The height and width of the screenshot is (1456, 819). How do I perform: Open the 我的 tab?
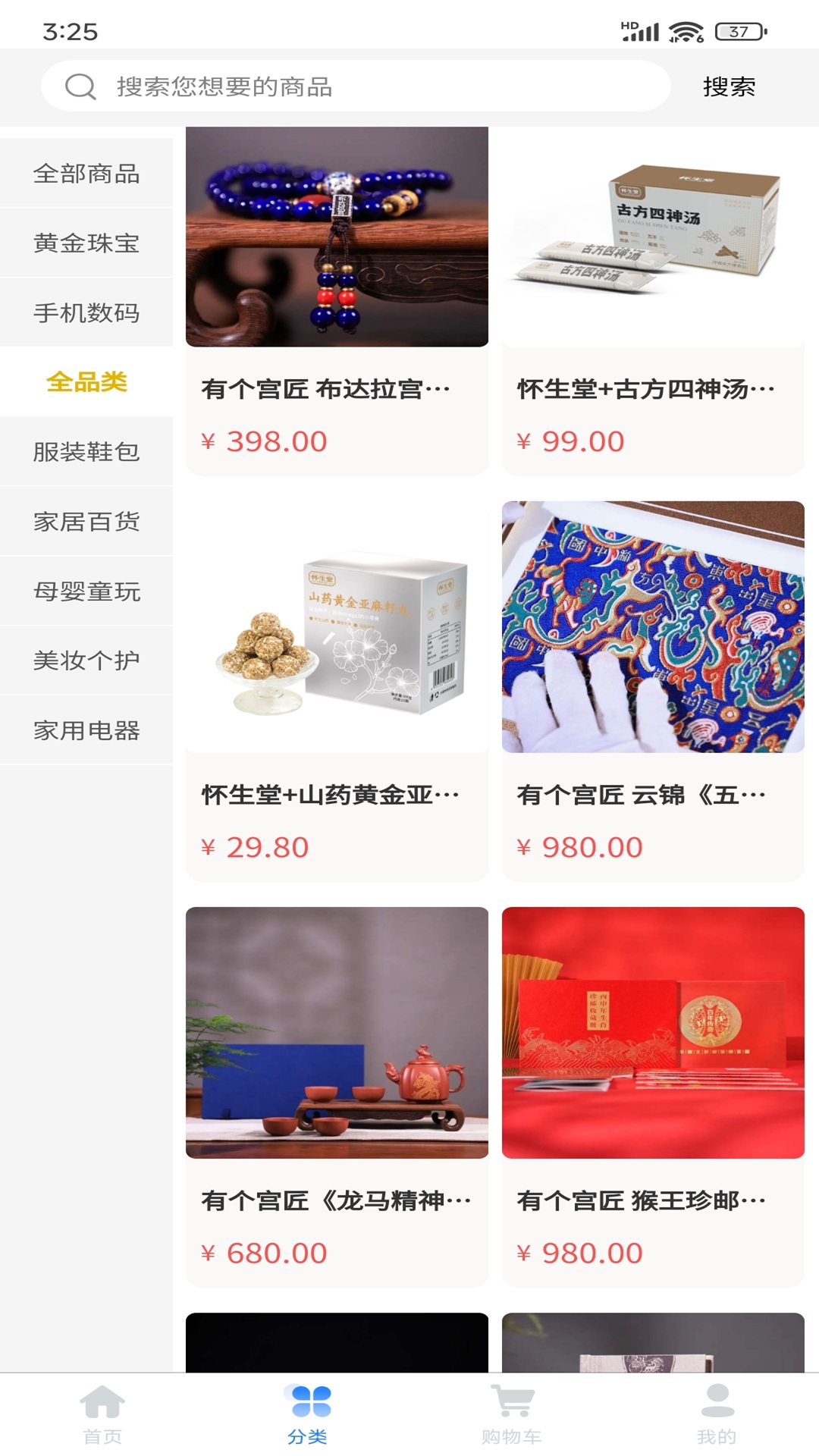pos(717,1414)
